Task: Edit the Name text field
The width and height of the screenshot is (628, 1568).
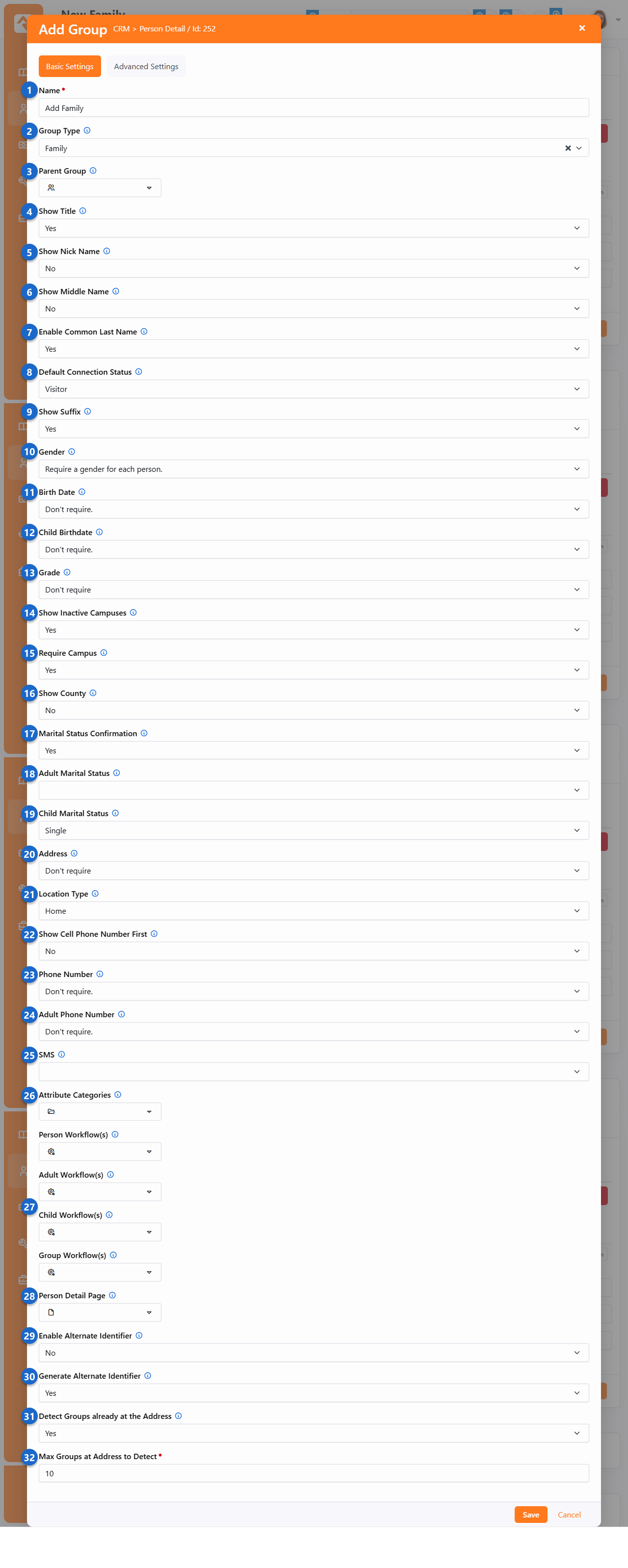Action: pyautogui.click(x=313, y=108)
